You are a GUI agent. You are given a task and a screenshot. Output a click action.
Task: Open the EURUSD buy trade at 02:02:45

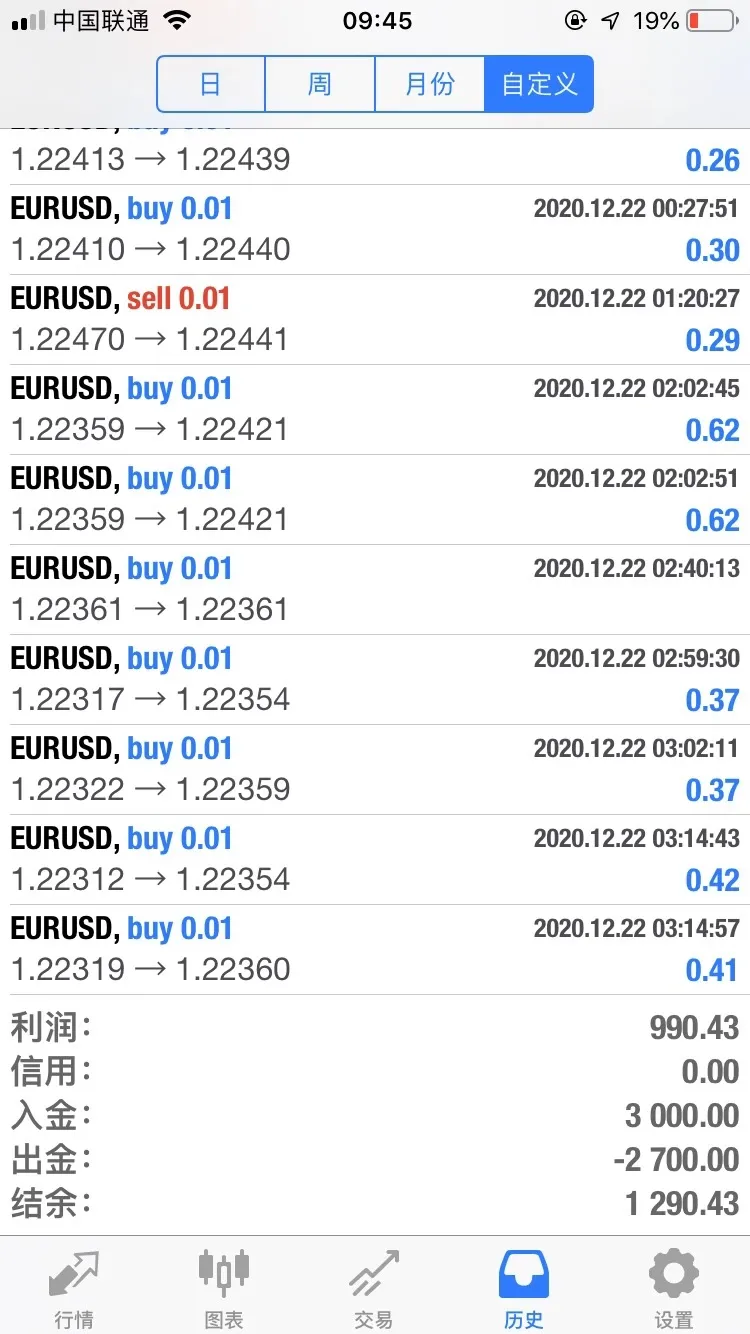(x=375, y=410)
